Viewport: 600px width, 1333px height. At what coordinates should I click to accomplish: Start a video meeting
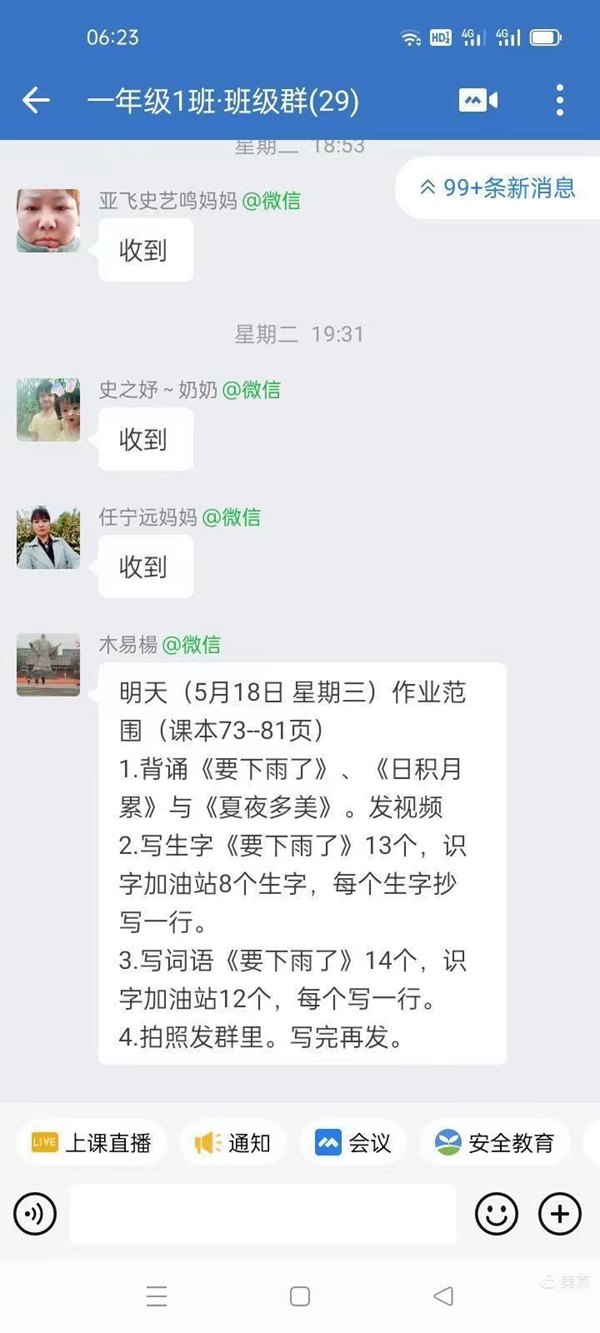(478, 100)
